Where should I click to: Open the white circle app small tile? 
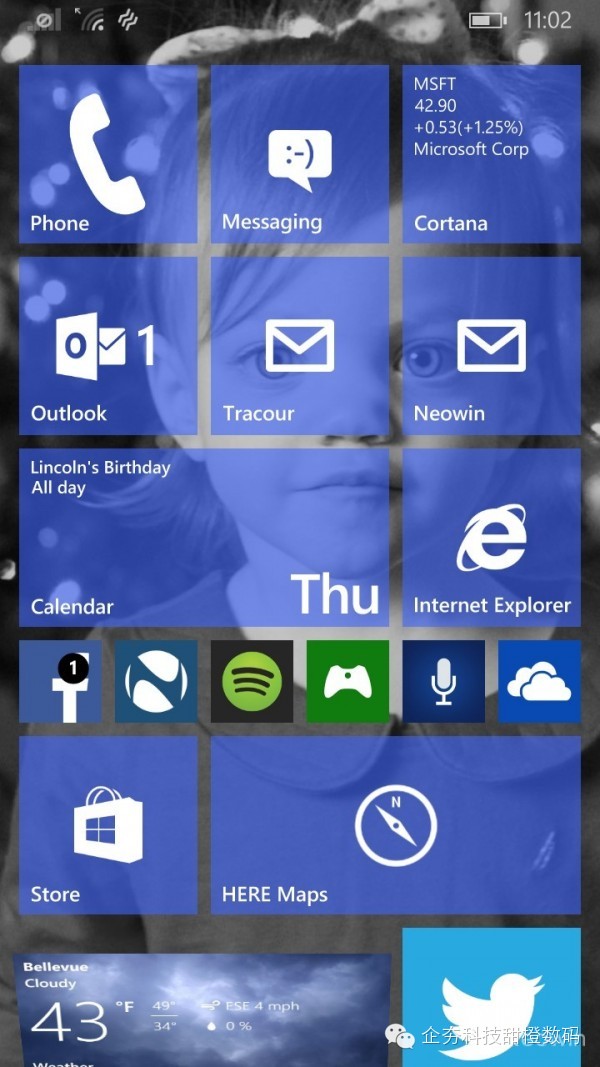click(156, 682)
